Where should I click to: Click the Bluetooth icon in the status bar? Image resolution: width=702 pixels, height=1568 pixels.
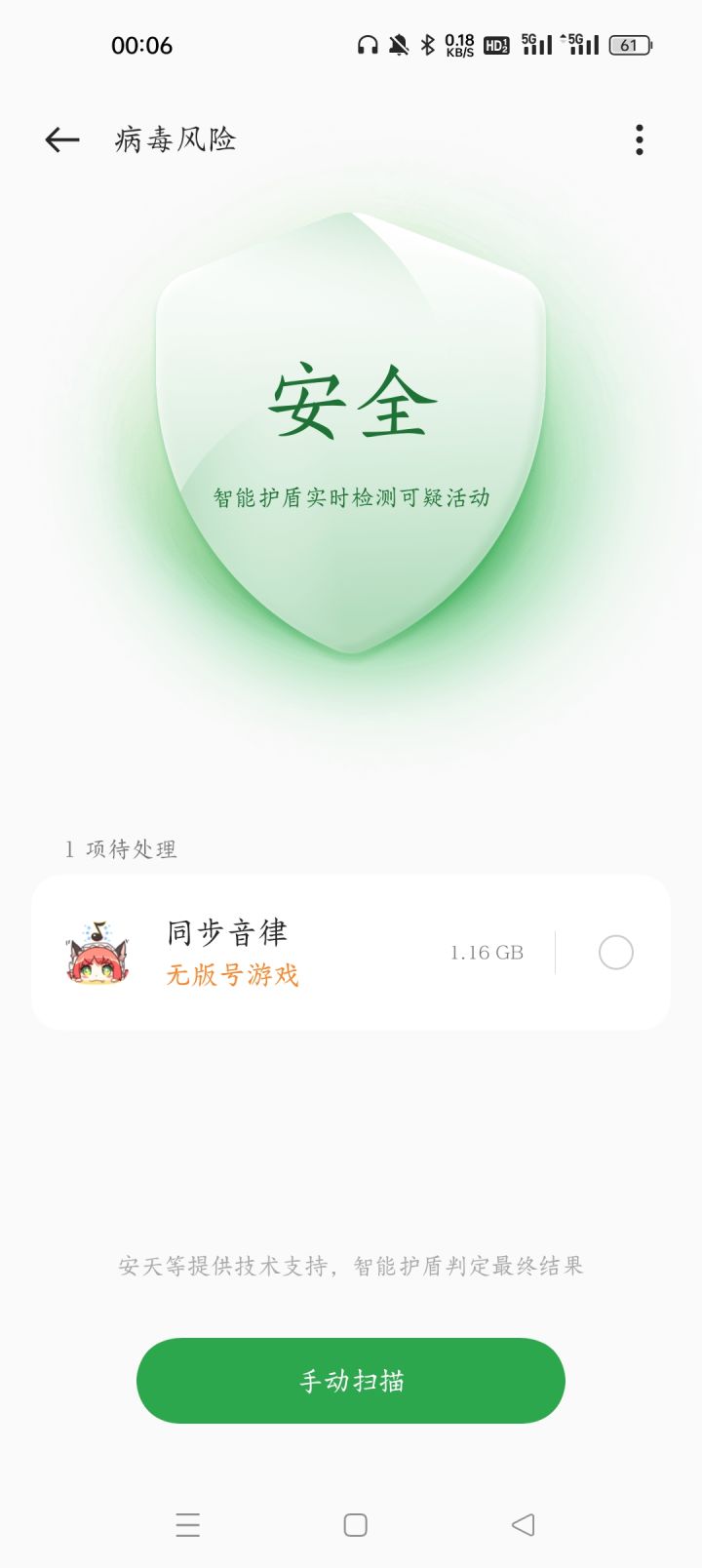(425, 44)
